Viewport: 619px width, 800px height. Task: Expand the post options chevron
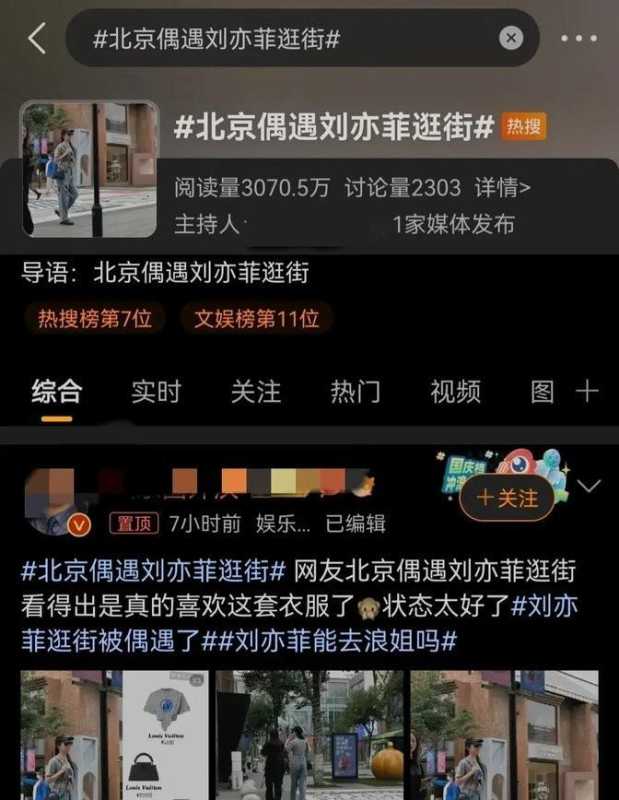click(590, 487)
